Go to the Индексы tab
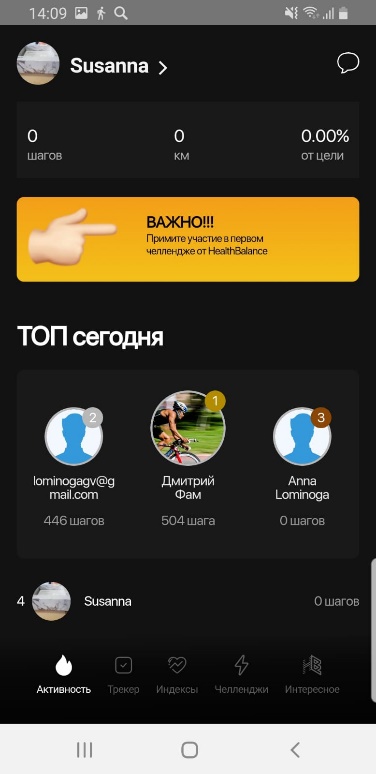The height and width of the screenshot is (774, 376). 177,675
